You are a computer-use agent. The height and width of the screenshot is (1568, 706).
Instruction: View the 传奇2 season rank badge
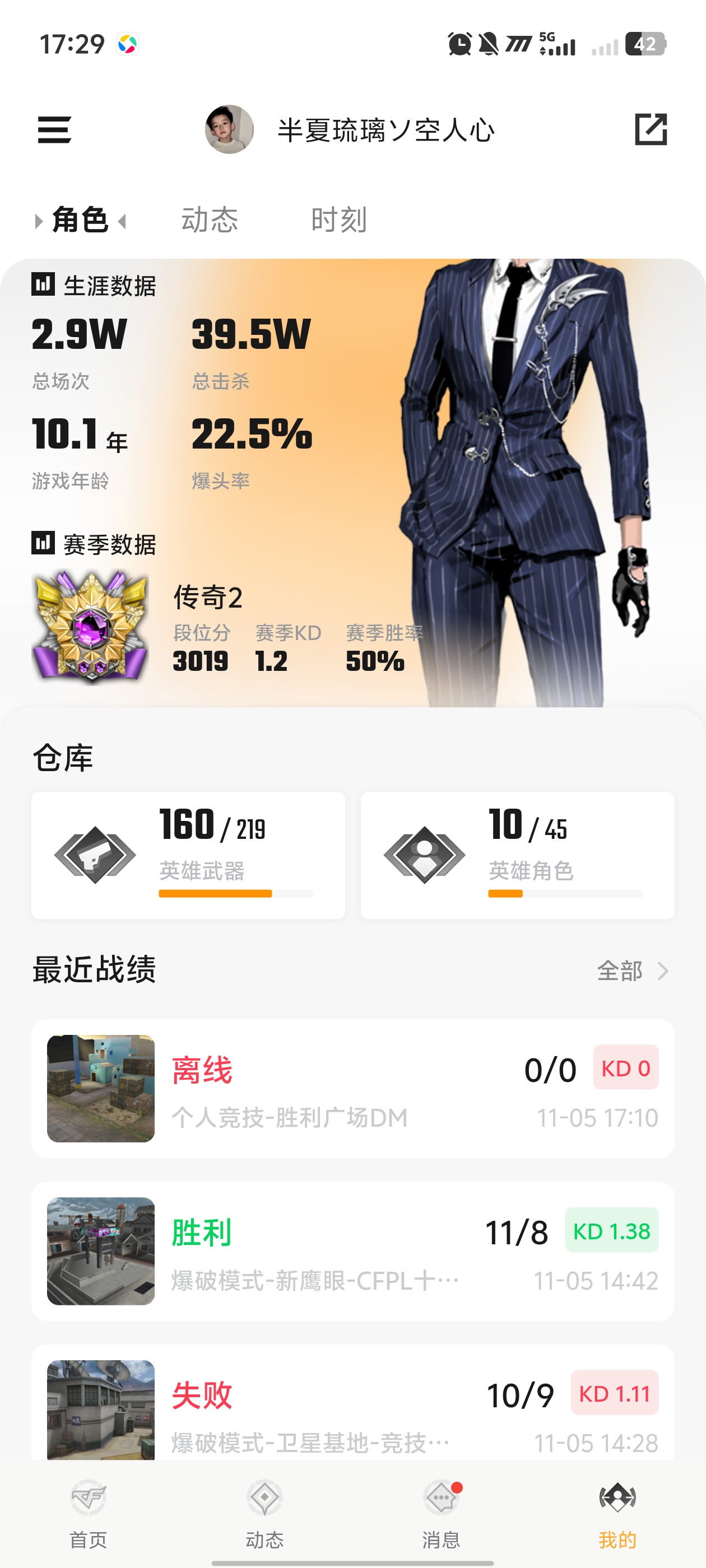pyautogui.click(x=90, y=627)
